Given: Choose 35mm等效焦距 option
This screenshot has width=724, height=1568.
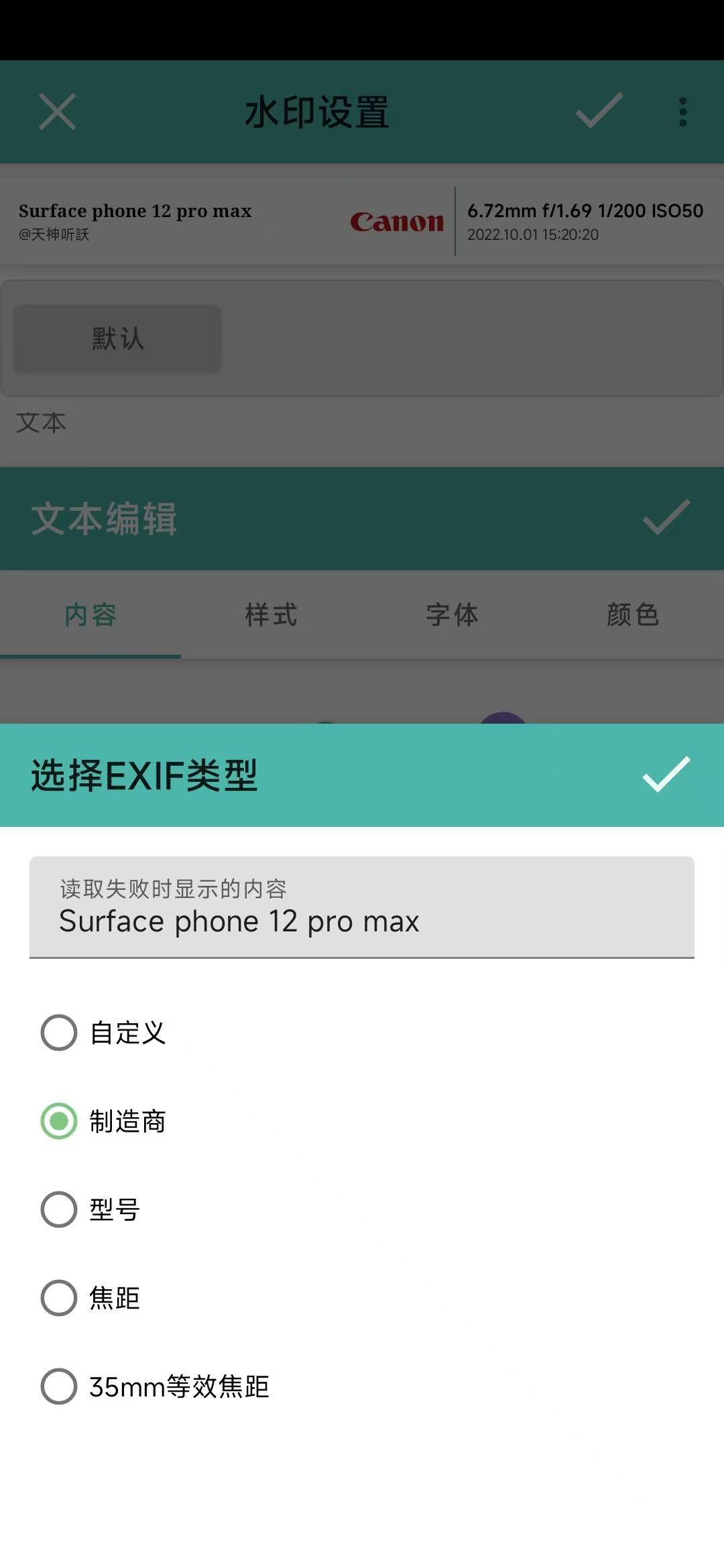Looking at the screenshot, I should click(59, 1386).
